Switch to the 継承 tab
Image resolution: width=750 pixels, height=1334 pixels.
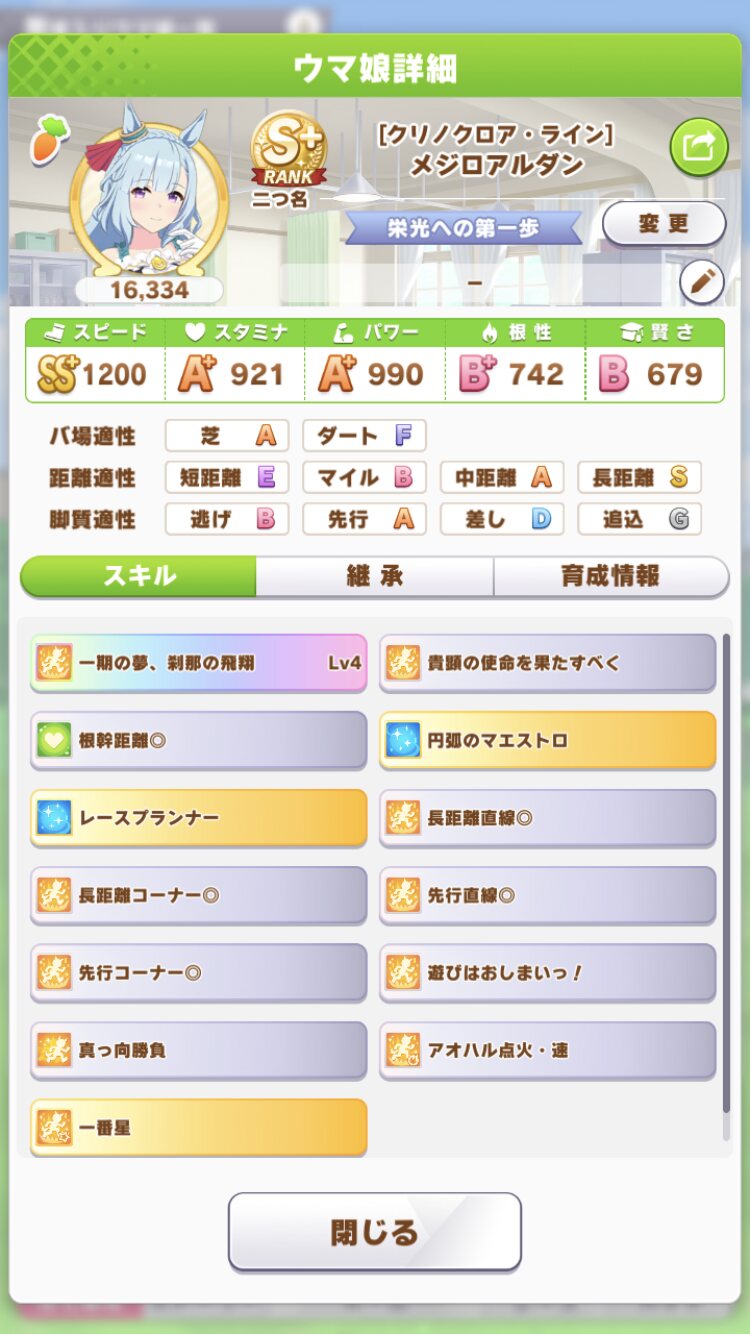pyautogui.click(x=374, y=576)
